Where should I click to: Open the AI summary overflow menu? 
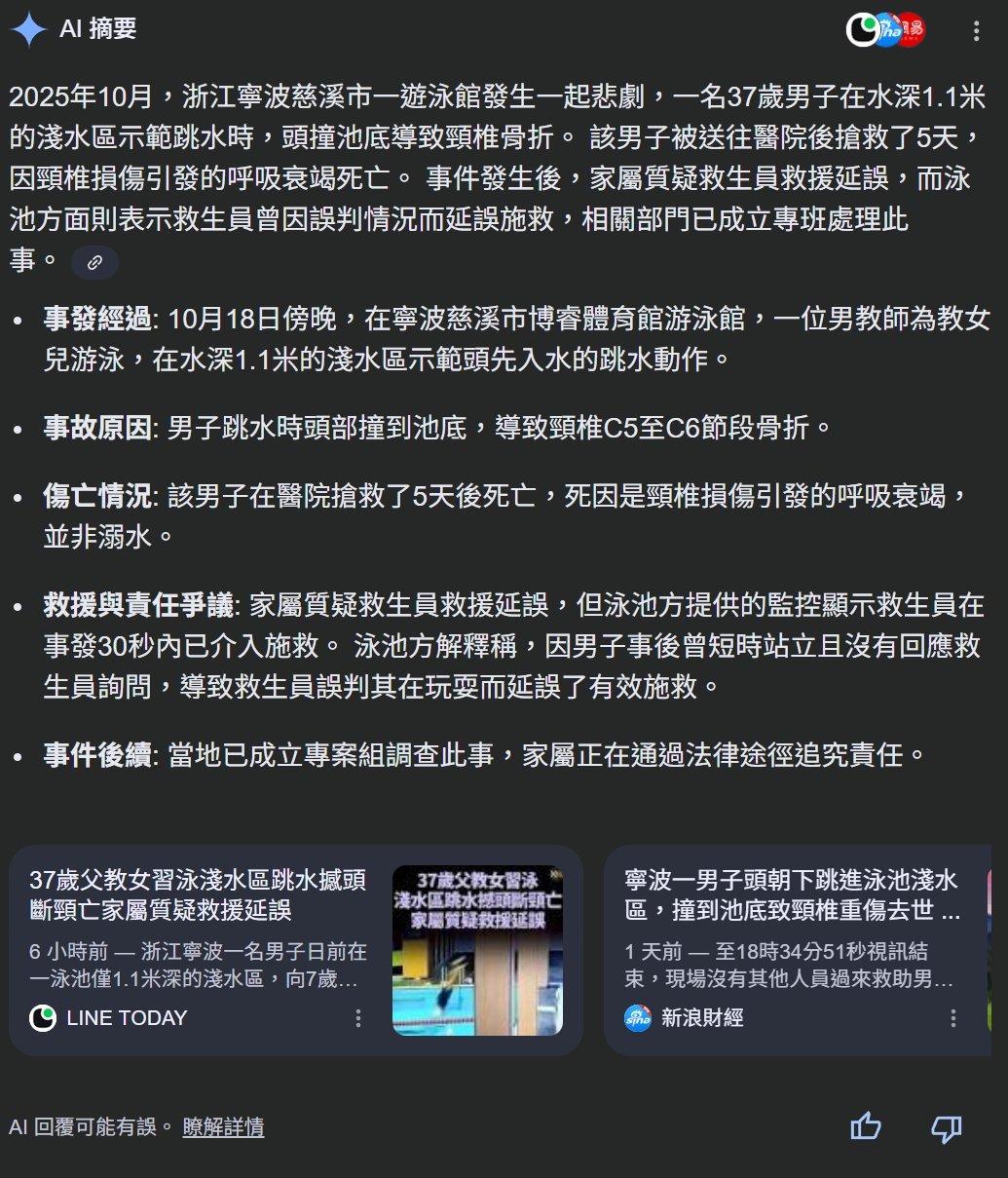pyautogui.click(x=975, y=30)
